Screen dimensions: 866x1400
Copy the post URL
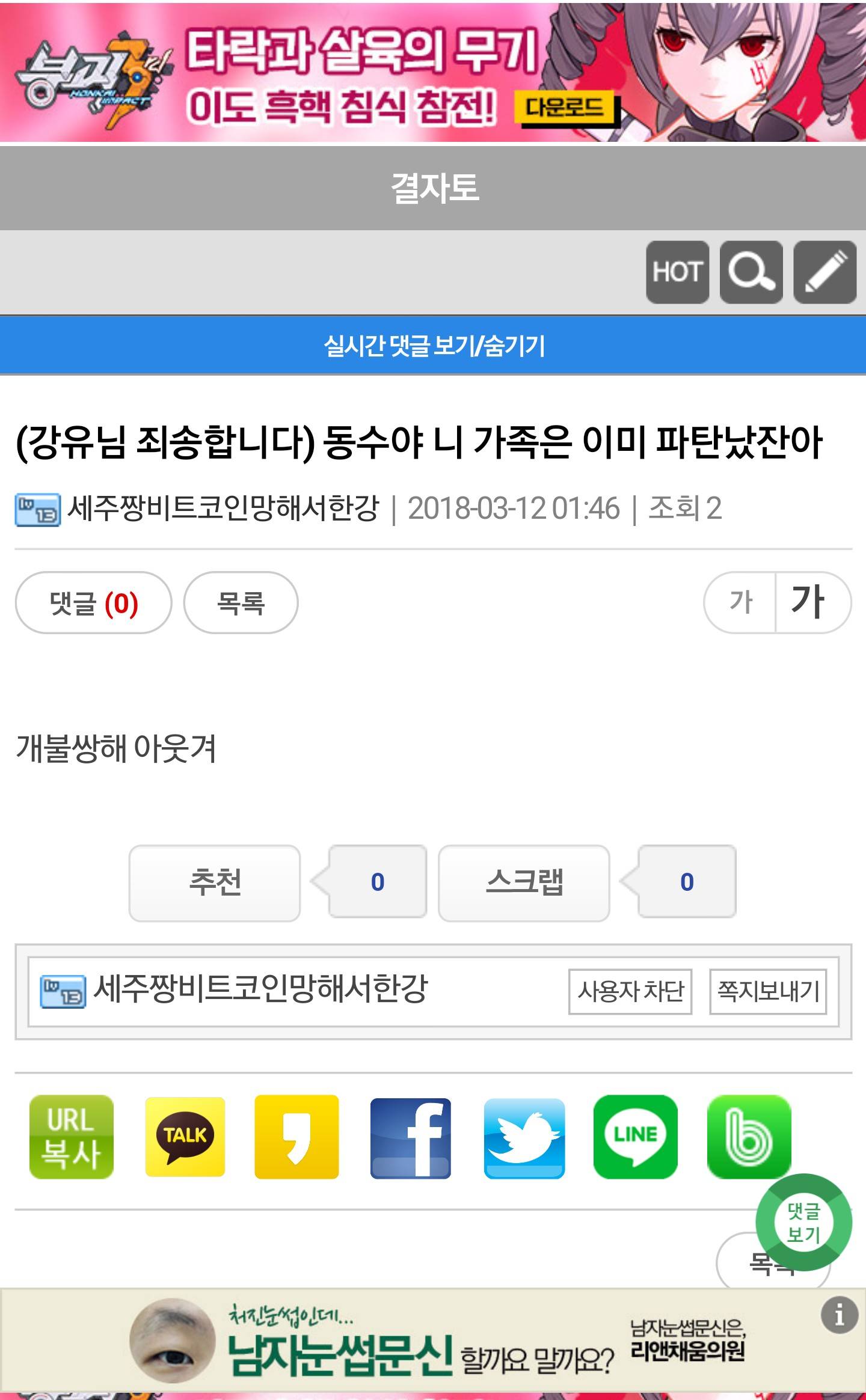(x=71, y=1137)
